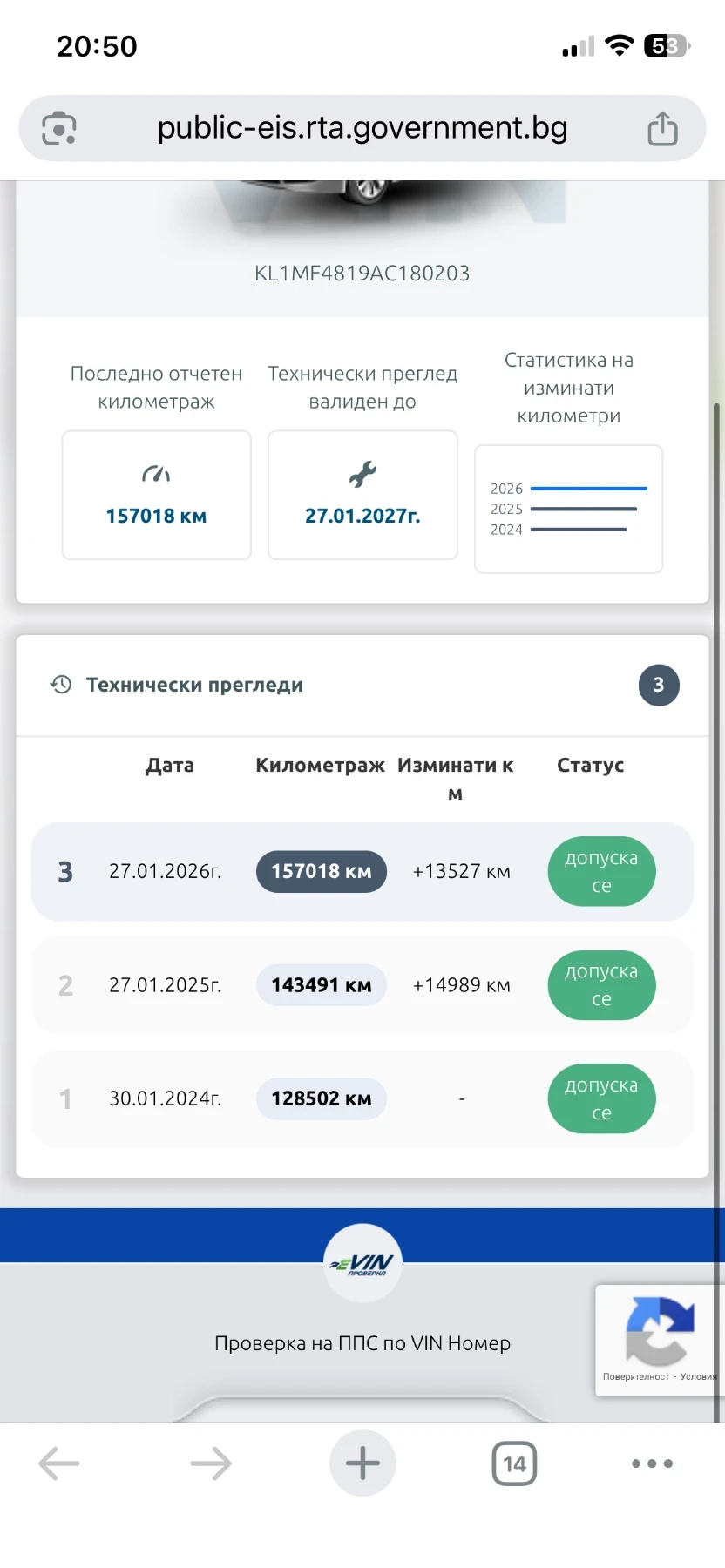The height and width of the screenshot is (1568, 725).
Task: Tap the address bar showing public-eis.rta.government.bg
Action: 362,128
